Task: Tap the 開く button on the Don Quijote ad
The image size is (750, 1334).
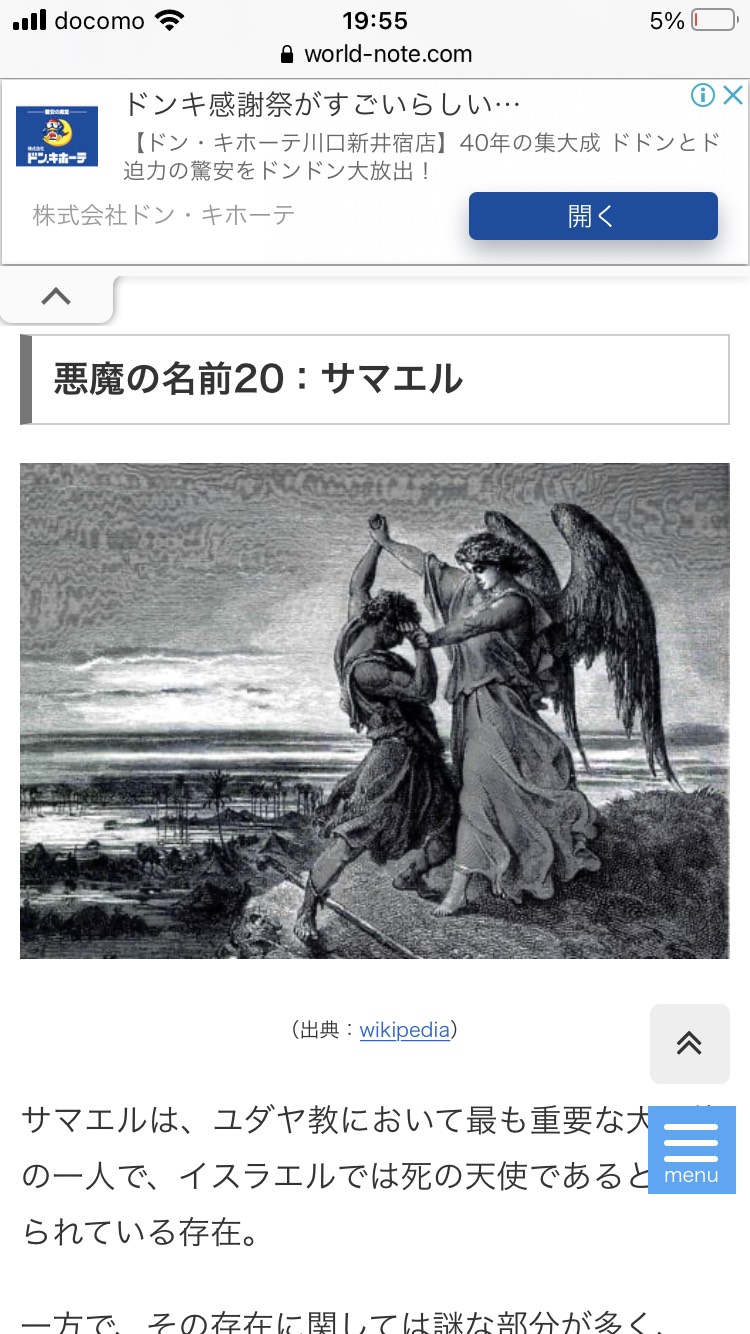Action: [593, 216]
